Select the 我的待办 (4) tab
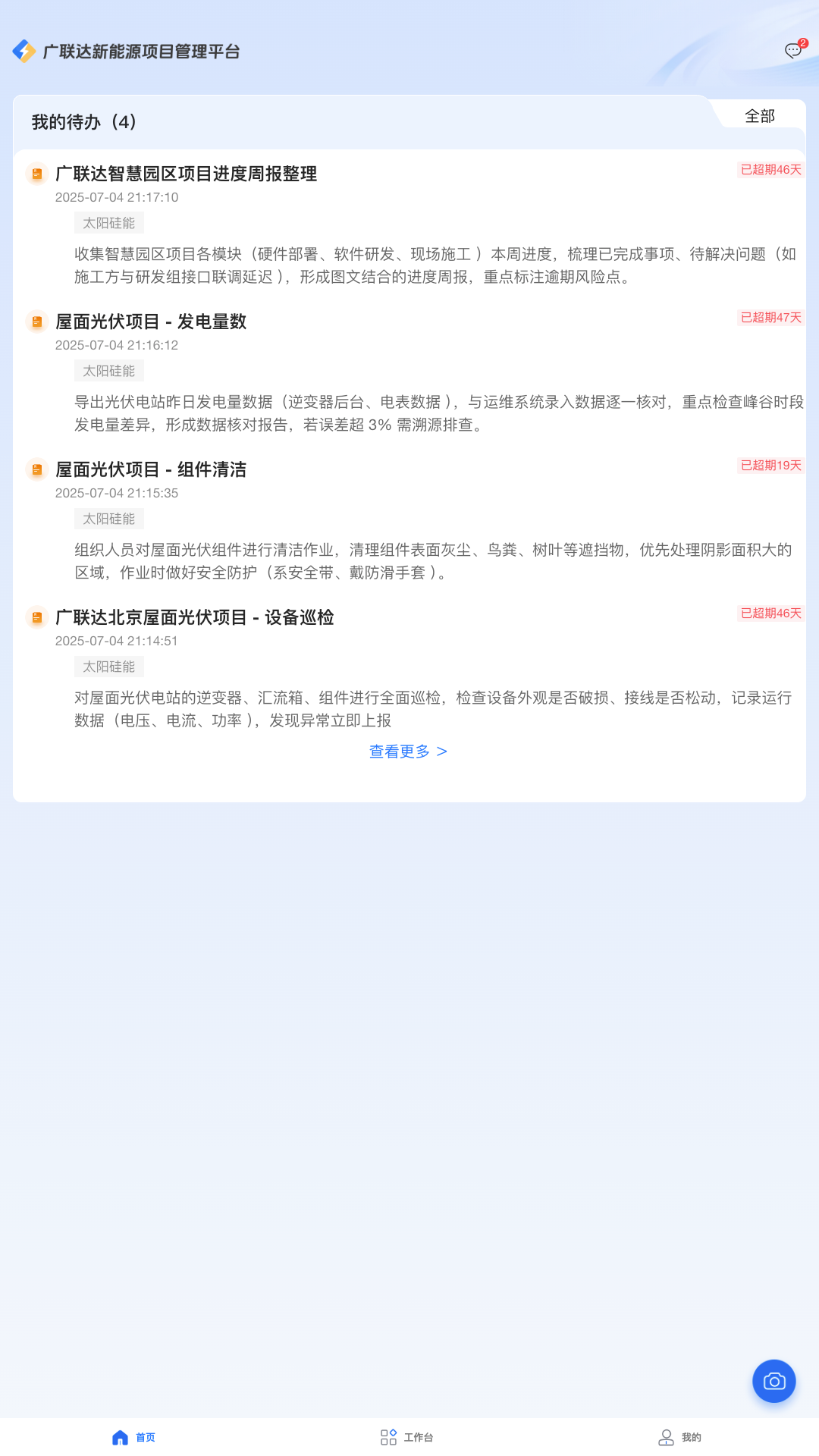This screenshot has height=1456, width=819. [84, 122]
